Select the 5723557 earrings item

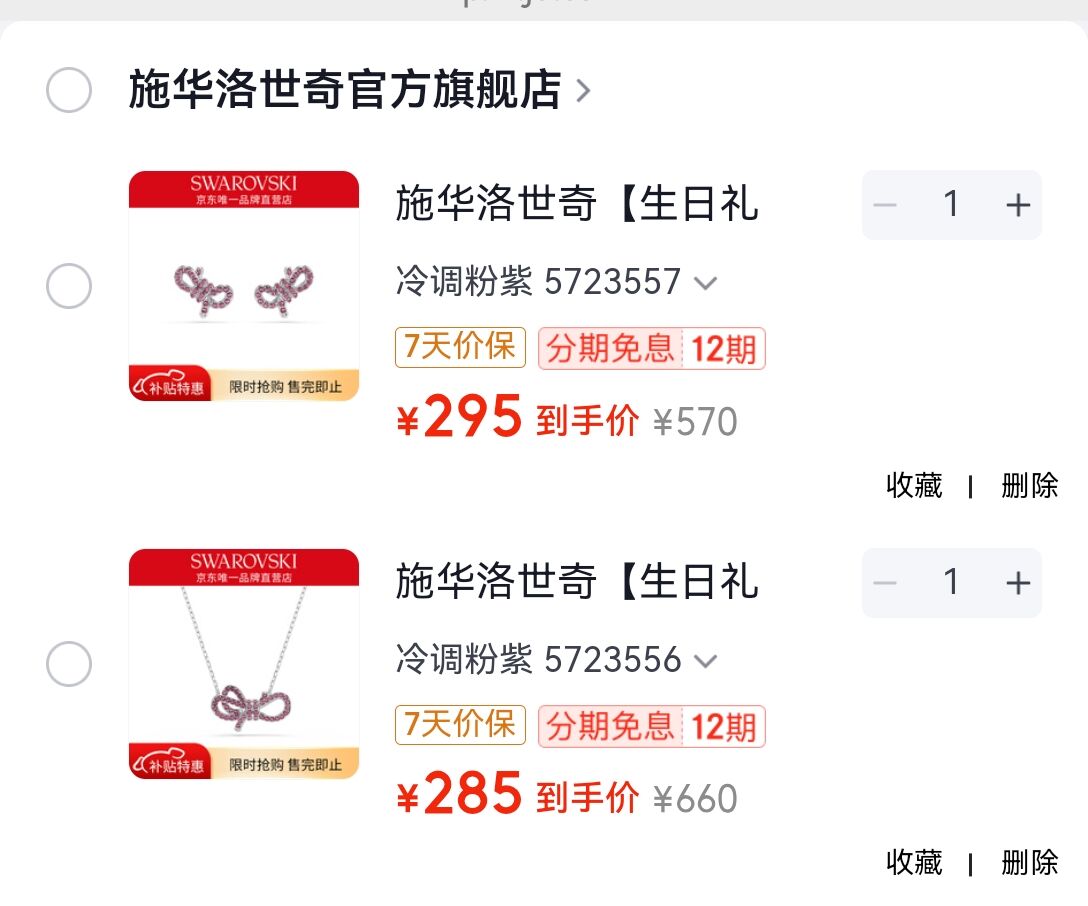(x=69, y=287)
